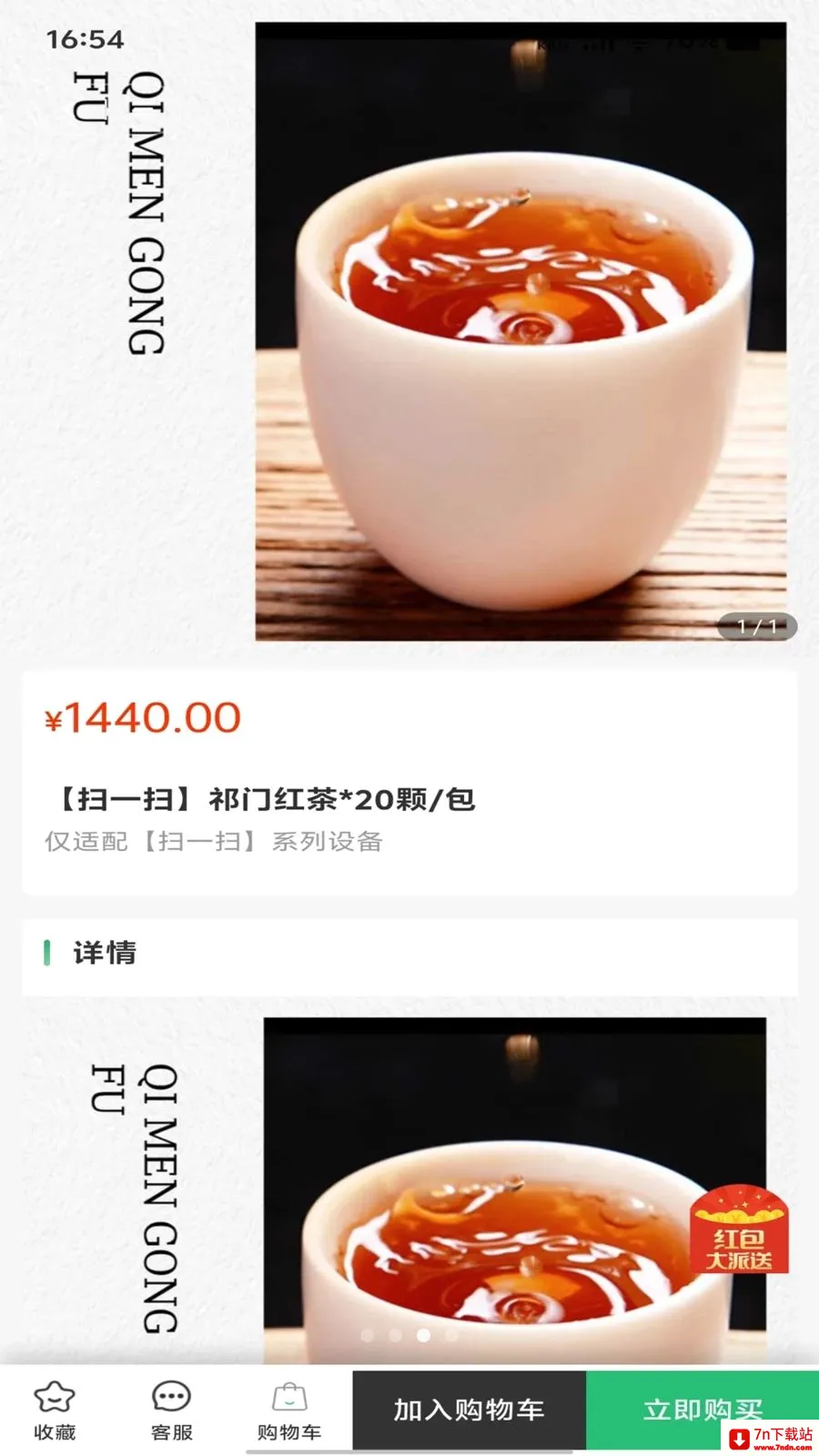Open the 红包大派送 red packet badge
Viewport: 819px width, 1456px height.
pos(739,1228)
